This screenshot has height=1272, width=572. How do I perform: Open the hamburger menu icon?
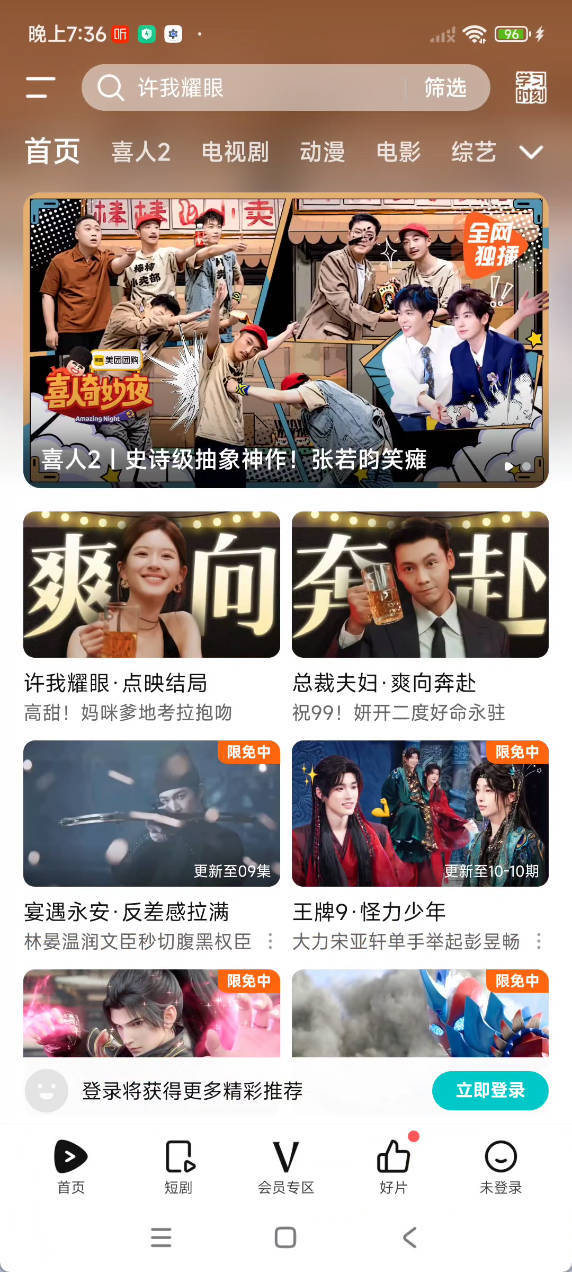(40, 88)
